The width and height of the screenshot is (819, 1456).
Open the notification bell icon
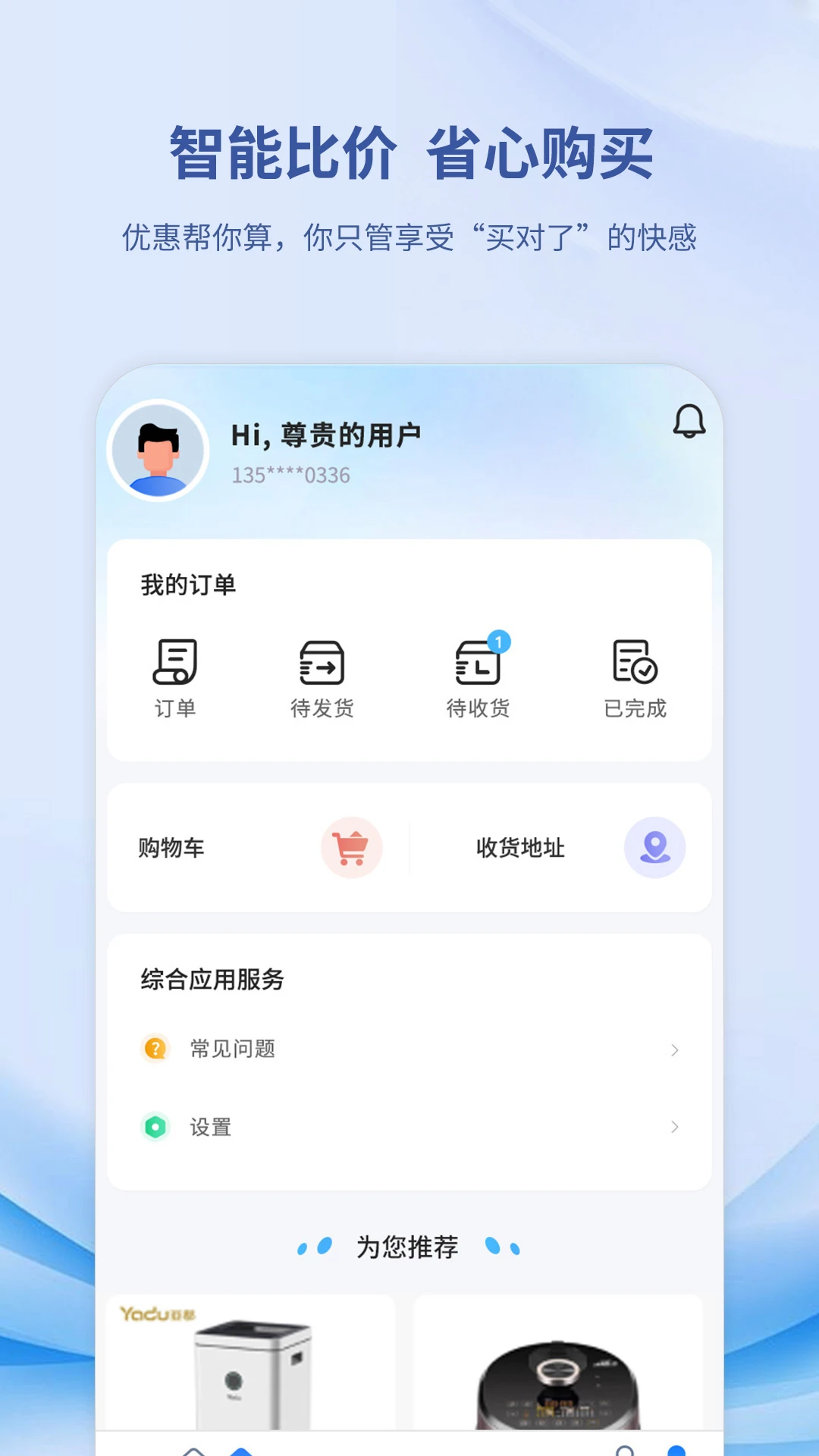(x=689, y=422)
